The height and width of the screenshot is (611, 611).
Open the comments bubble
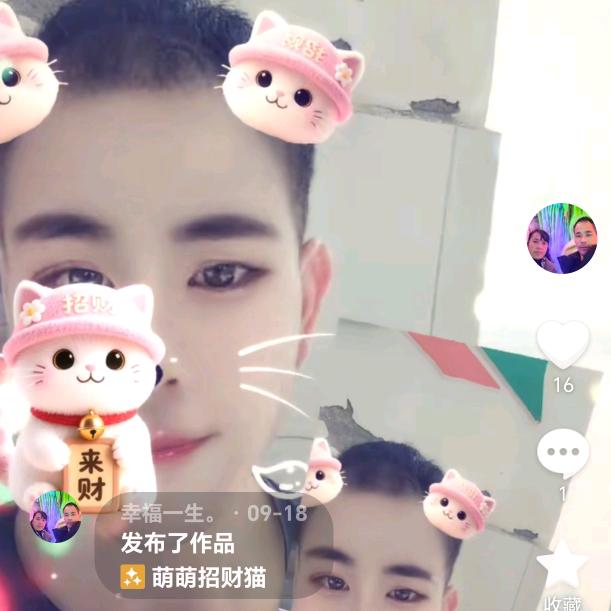562,454
